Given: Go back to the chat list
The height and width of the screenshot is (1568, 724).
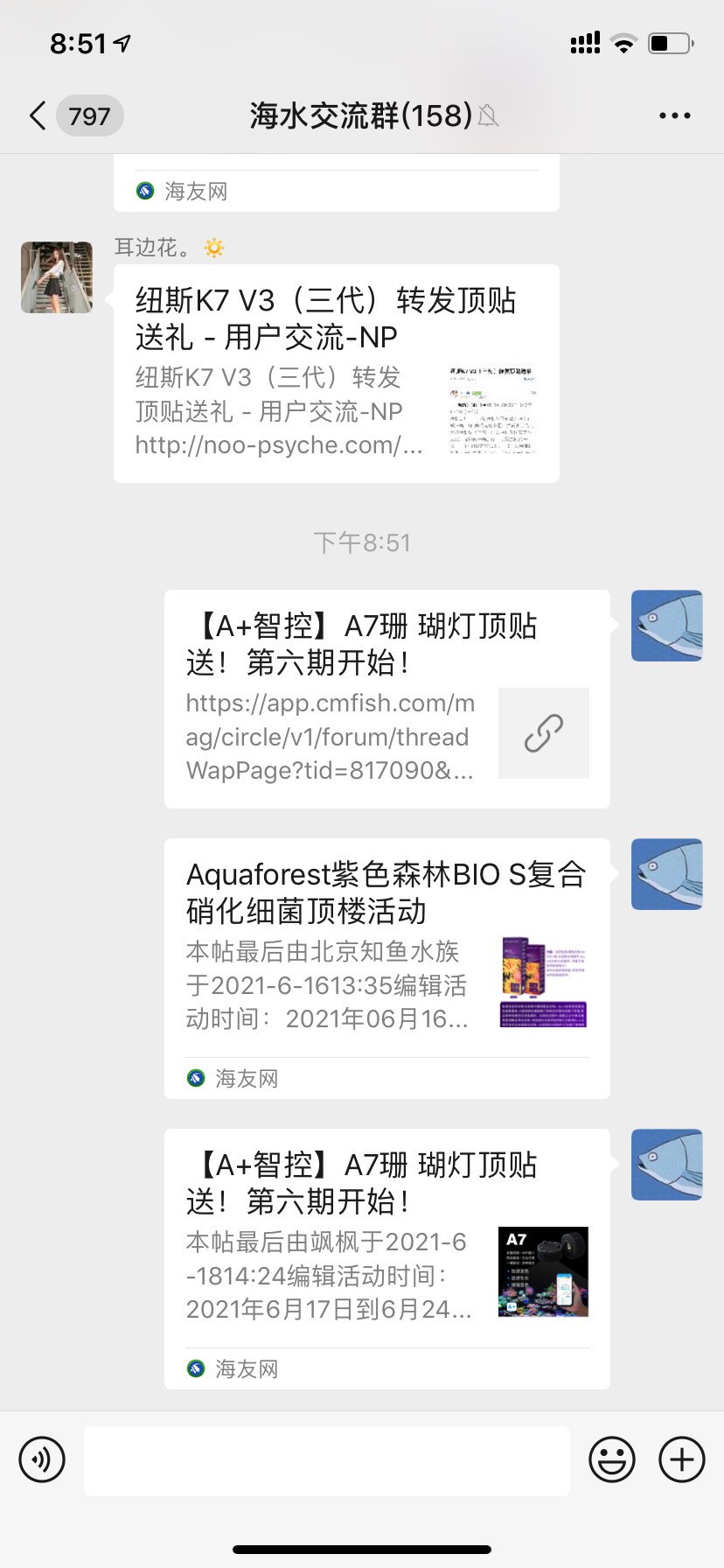Looking at the screenshot, I should 38,115.
